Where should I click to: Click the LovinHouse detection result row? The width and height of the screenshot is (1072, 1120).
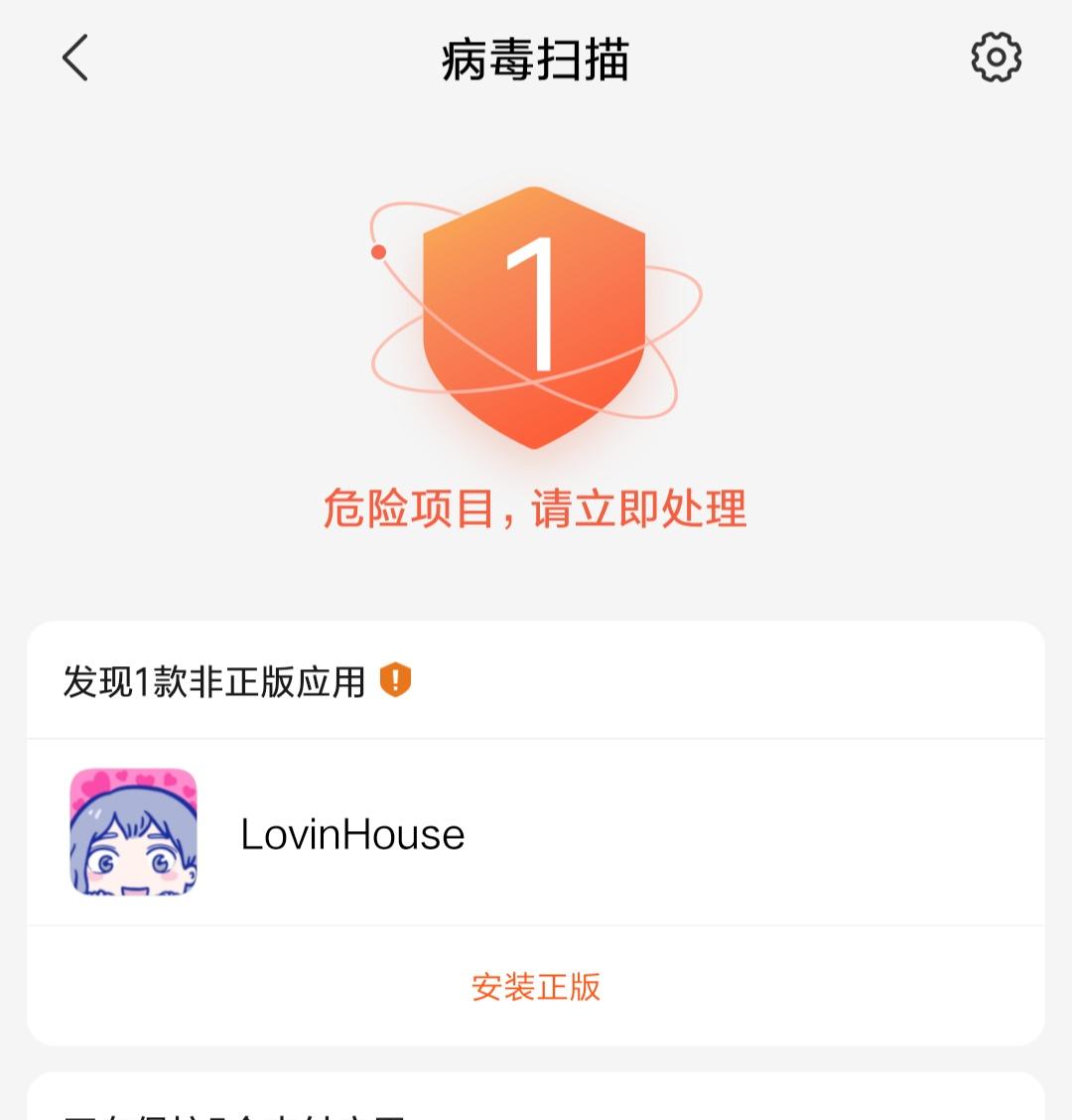click(536, 834)
